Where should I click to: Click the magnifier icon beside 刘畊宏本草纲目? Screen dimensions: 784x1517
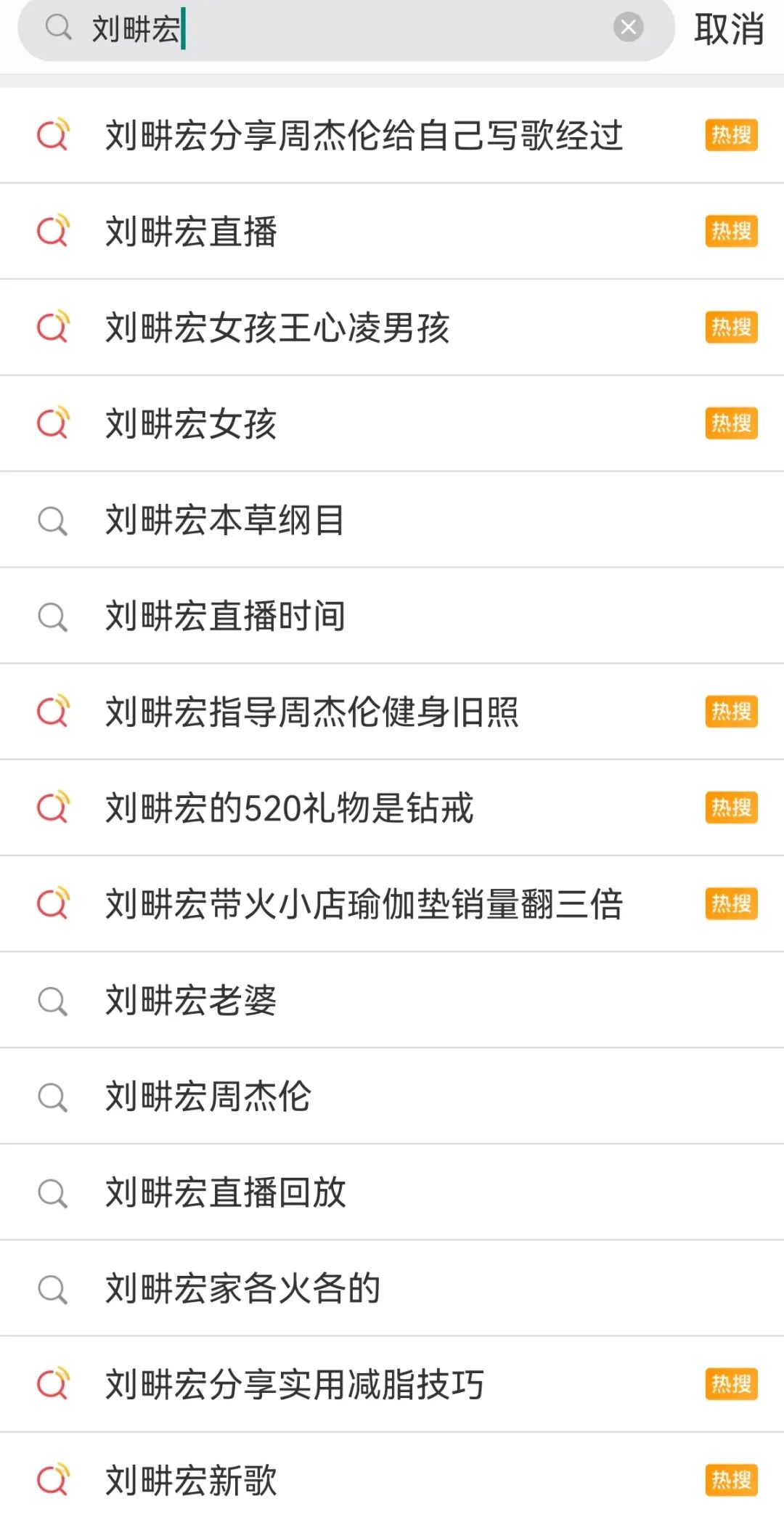53,519
